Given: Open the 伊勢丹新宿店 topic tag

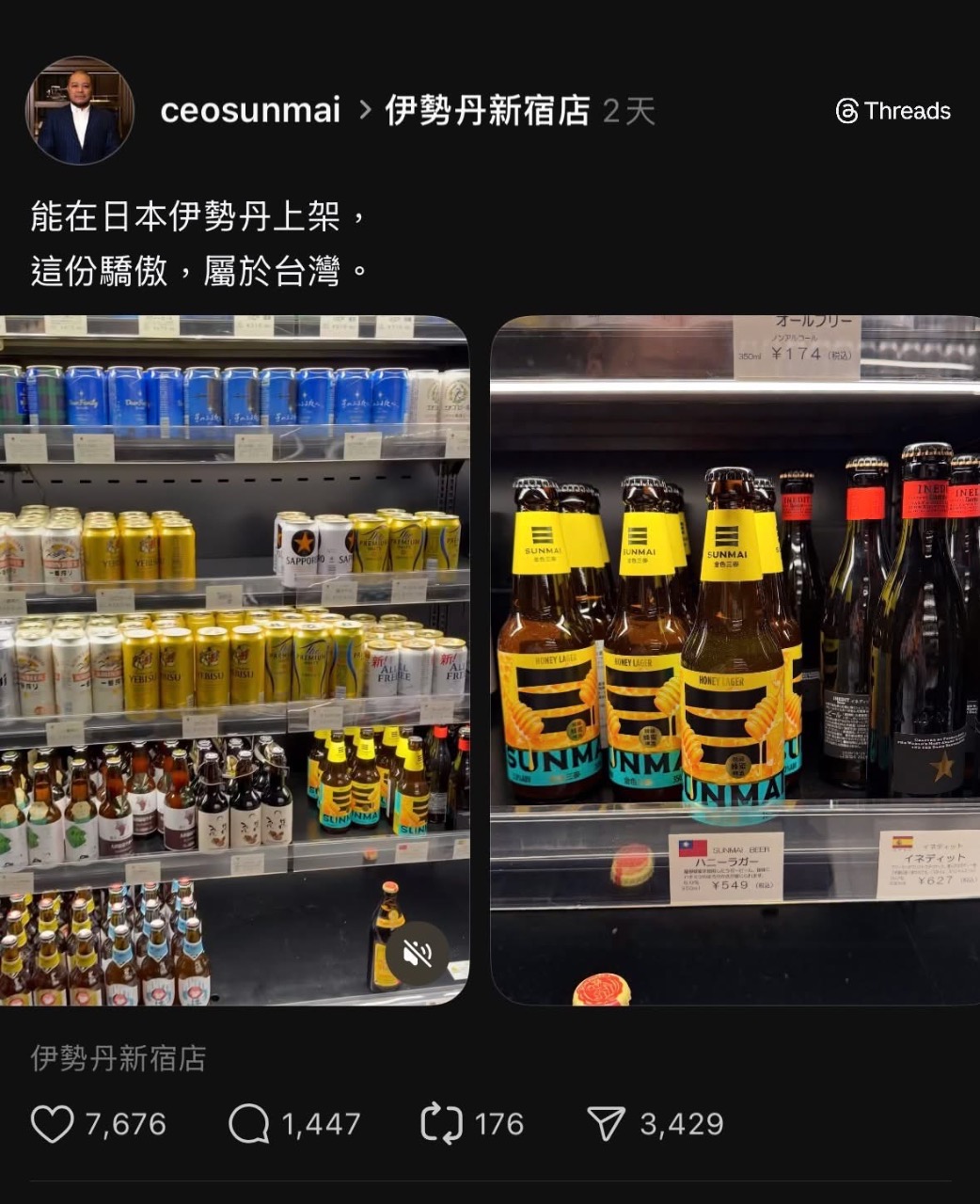Looking at the screenshot, I should tap(487, 111).
